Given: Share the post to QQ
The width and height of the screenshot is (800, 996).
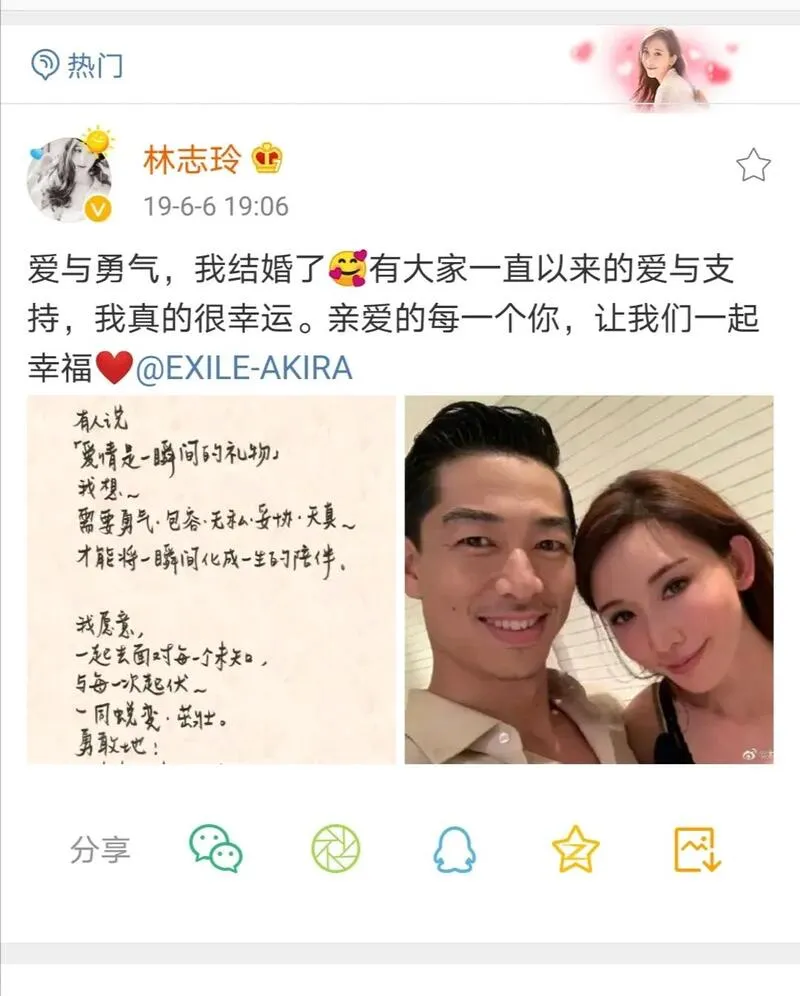Looking at the screenshot, I should [454, 849].
